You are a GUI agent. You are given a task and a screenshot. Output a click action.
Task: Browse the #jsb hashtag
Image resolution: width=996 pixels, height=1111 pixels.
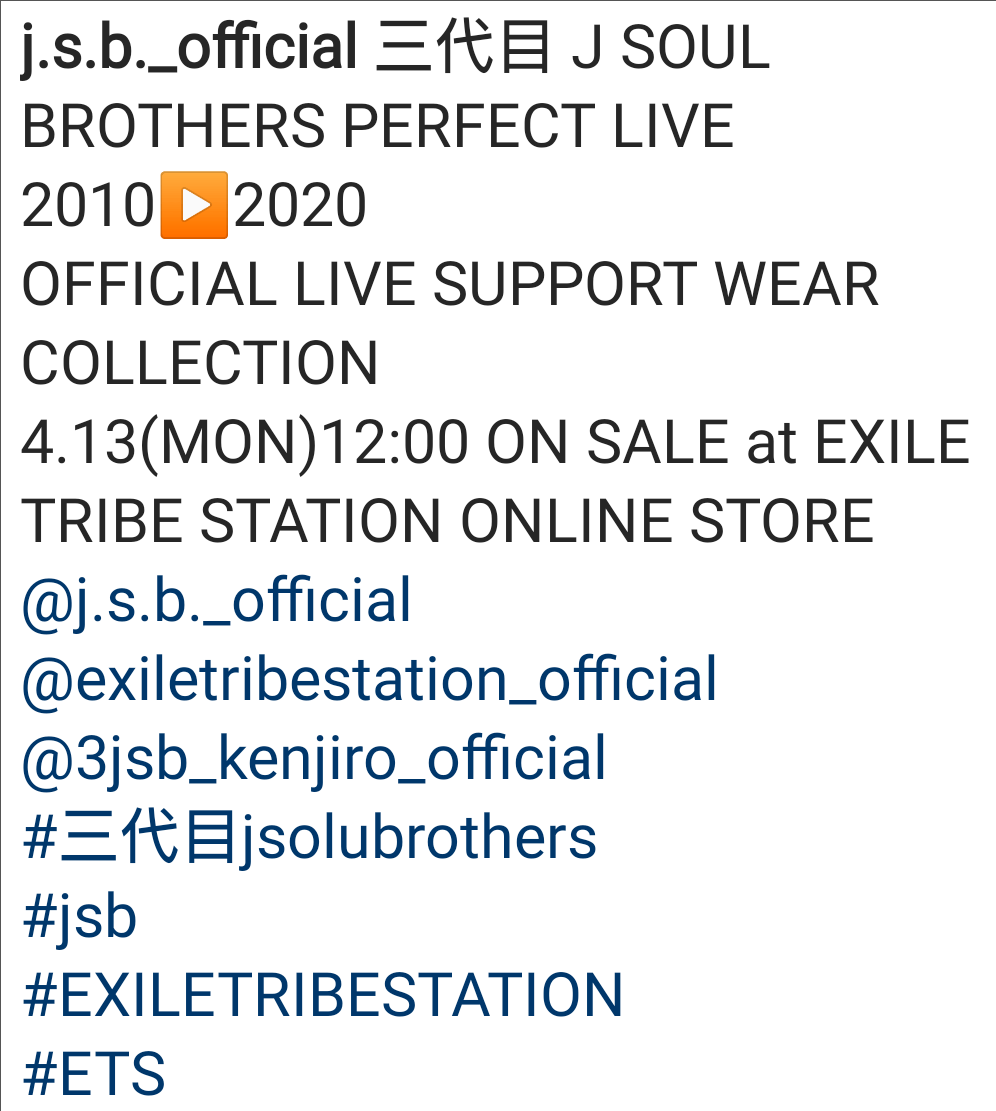[x=79, y=917]
